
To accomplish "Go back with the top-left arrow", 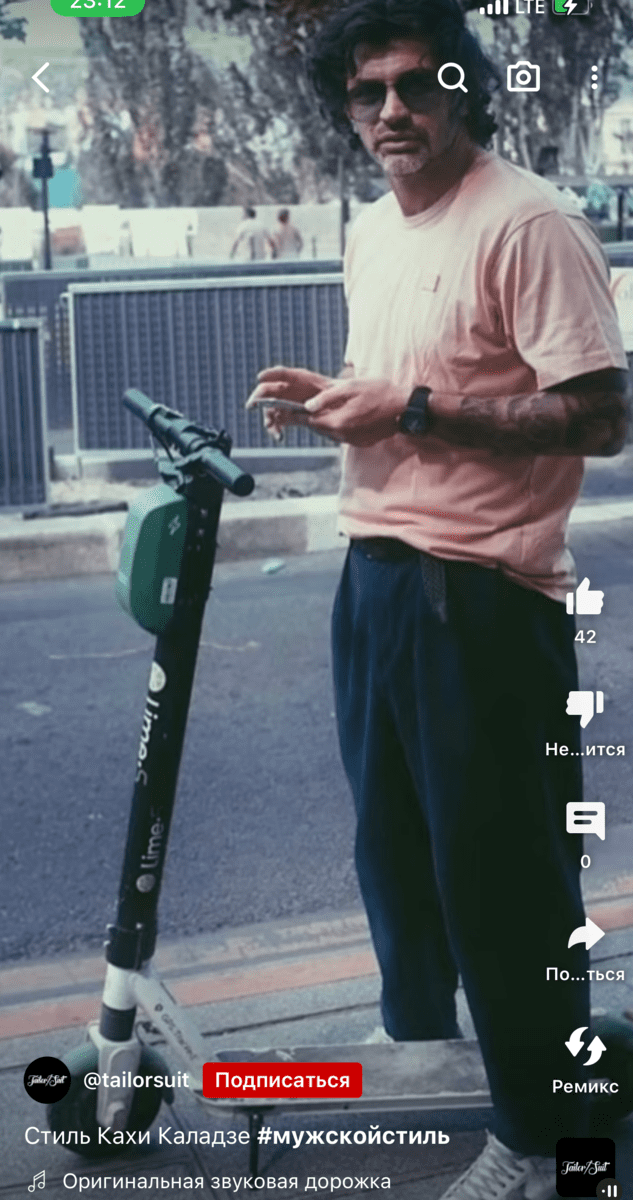I will point(41,77).
